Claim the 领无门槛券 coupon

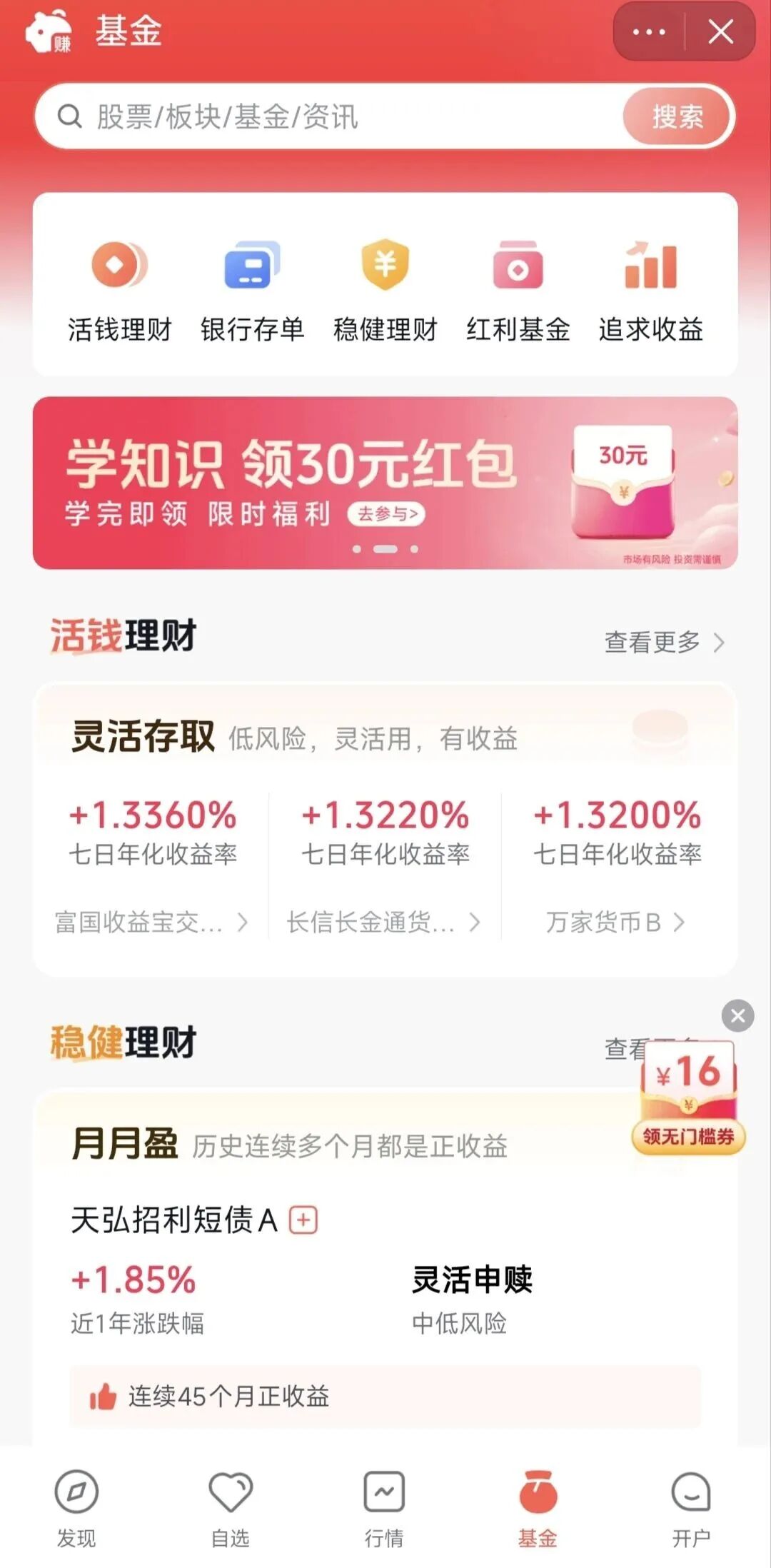[x=688, y=1136]
